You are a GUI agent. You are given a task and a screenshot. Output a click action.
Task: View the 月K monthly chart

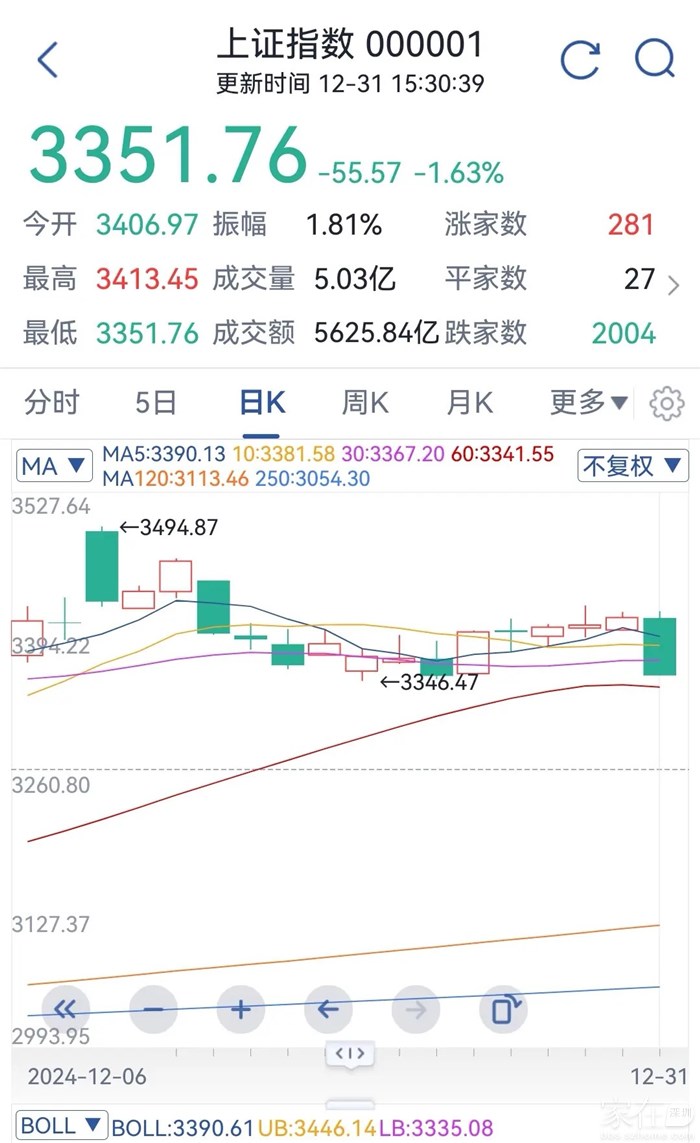(x=469, y=403)
